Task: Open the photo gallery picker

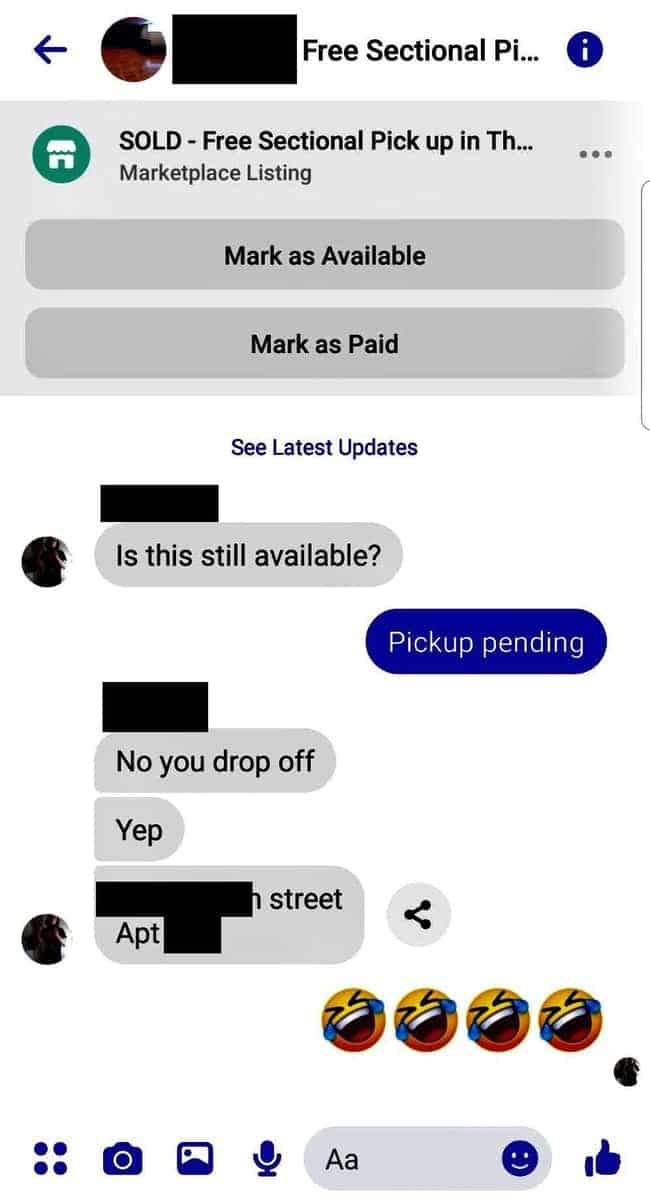Action: pyautogui.click(x=194, y=1159)
